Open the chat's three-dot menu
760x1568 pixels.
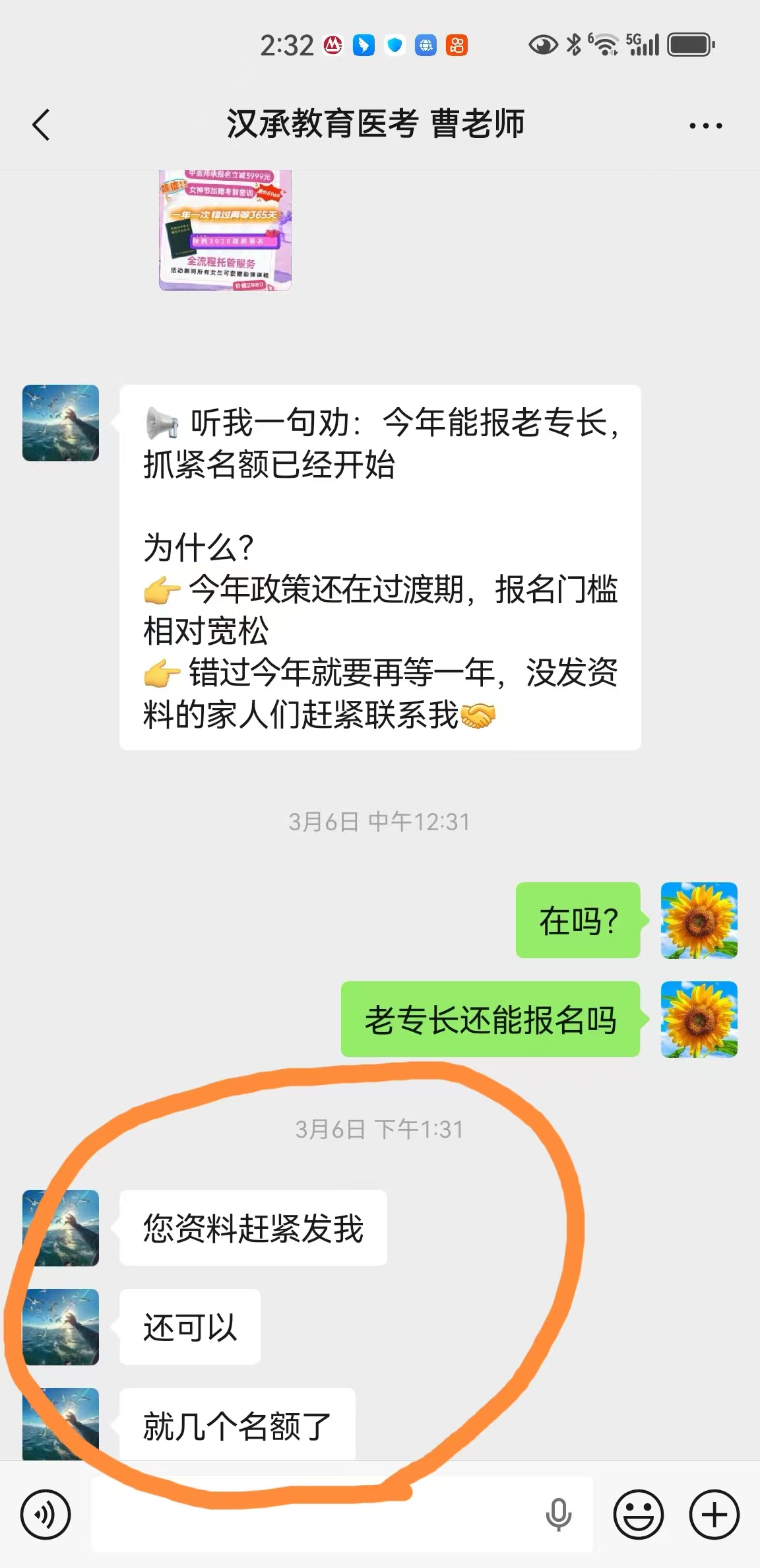(705, 125)
